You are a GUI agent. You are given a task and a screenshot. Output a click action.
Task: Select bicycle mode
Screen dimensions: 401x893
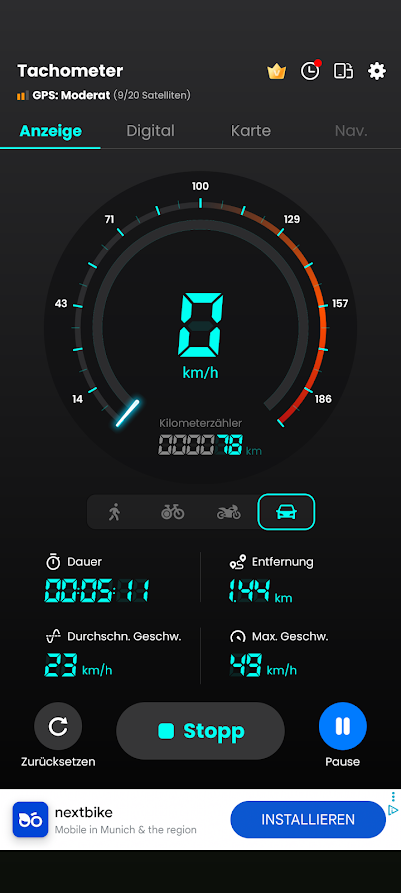[x=173, y=512]
